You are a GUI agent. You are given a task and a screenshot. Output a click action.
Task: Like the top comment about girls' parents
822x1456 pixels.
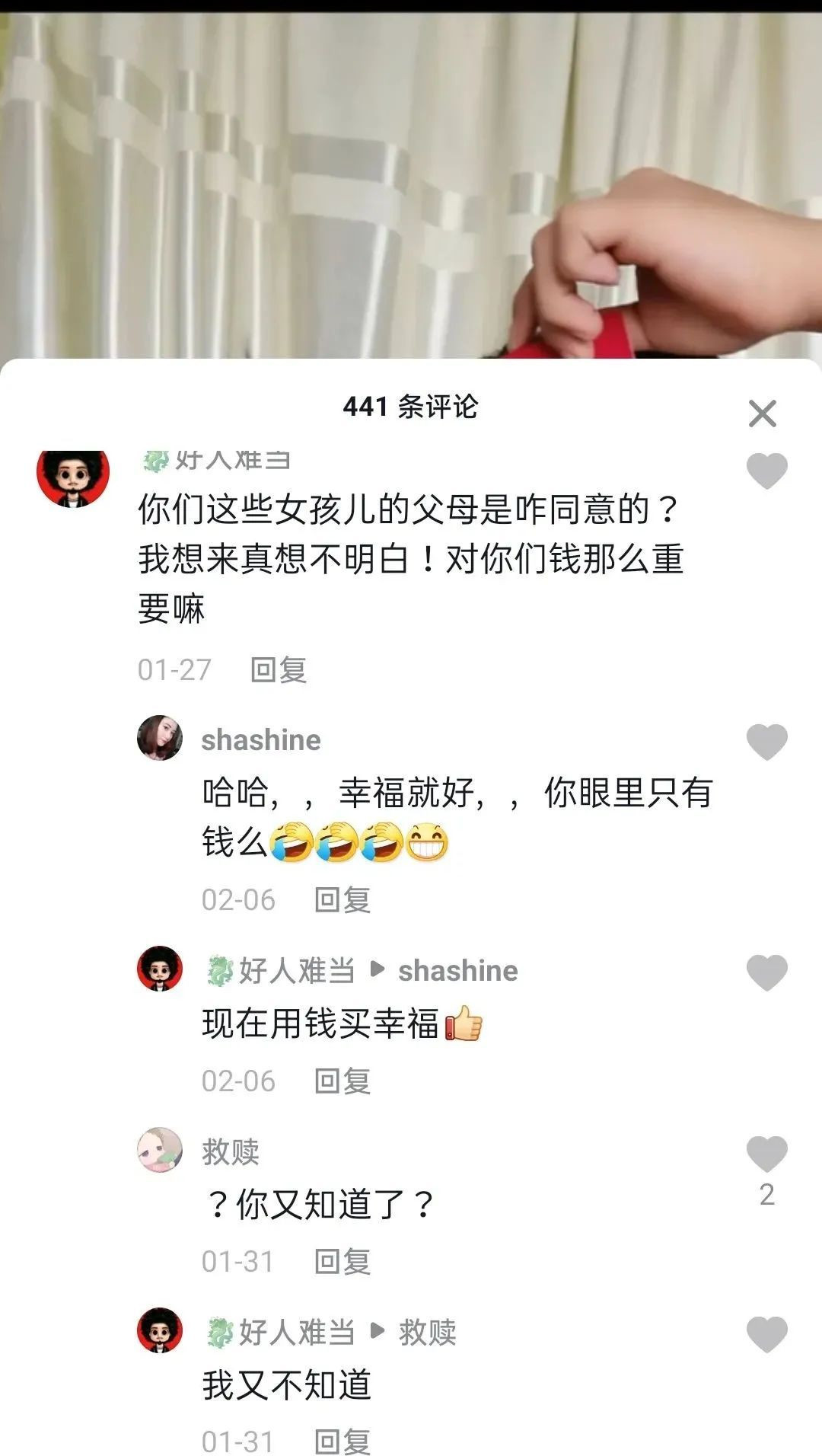pyautogui.click(x=766, y=471)
